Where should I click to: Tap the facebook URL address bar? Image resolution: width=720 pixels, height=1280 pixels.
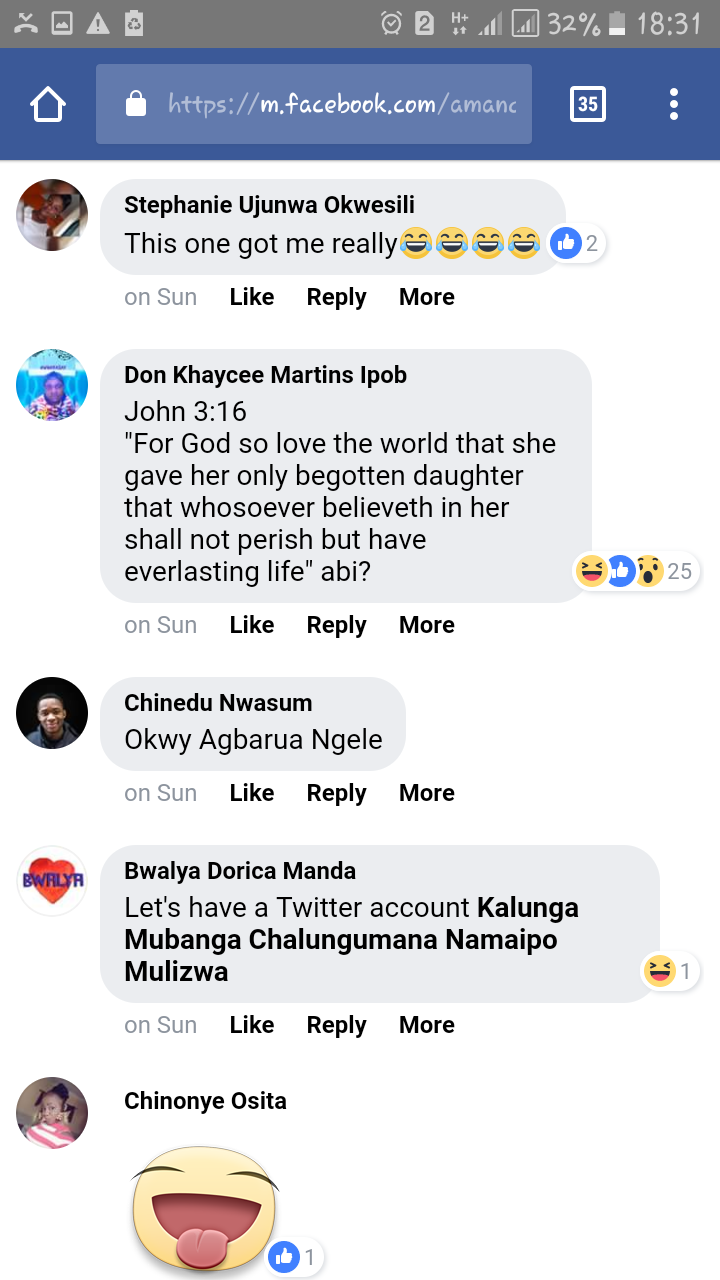pos(314,104)
